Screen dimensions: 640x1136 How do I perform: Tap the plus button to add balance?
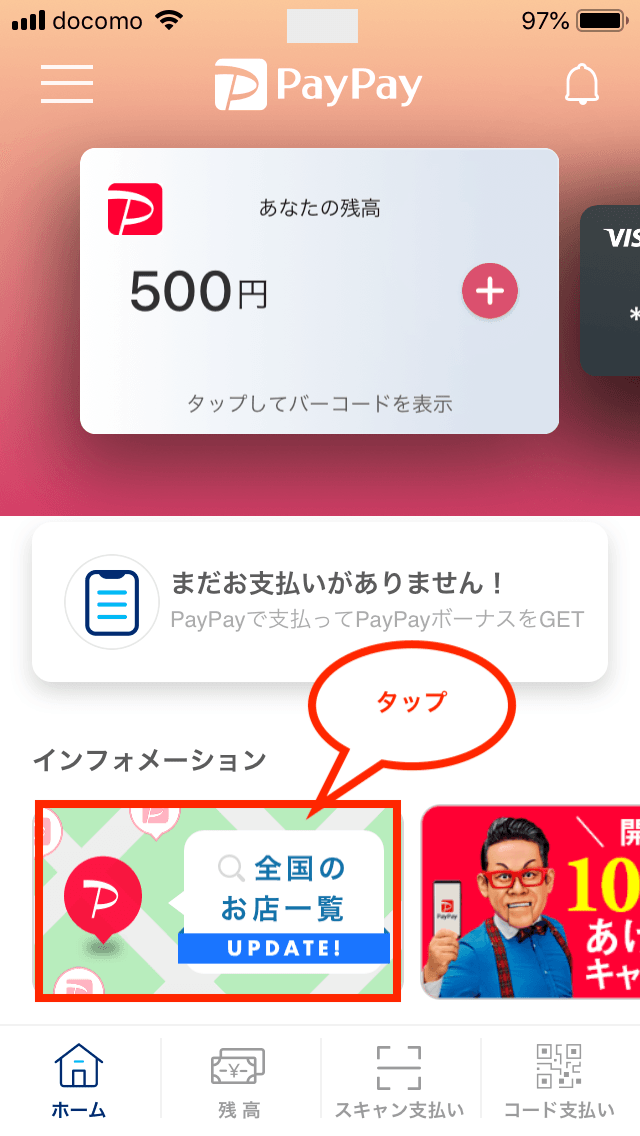point(489,291)
